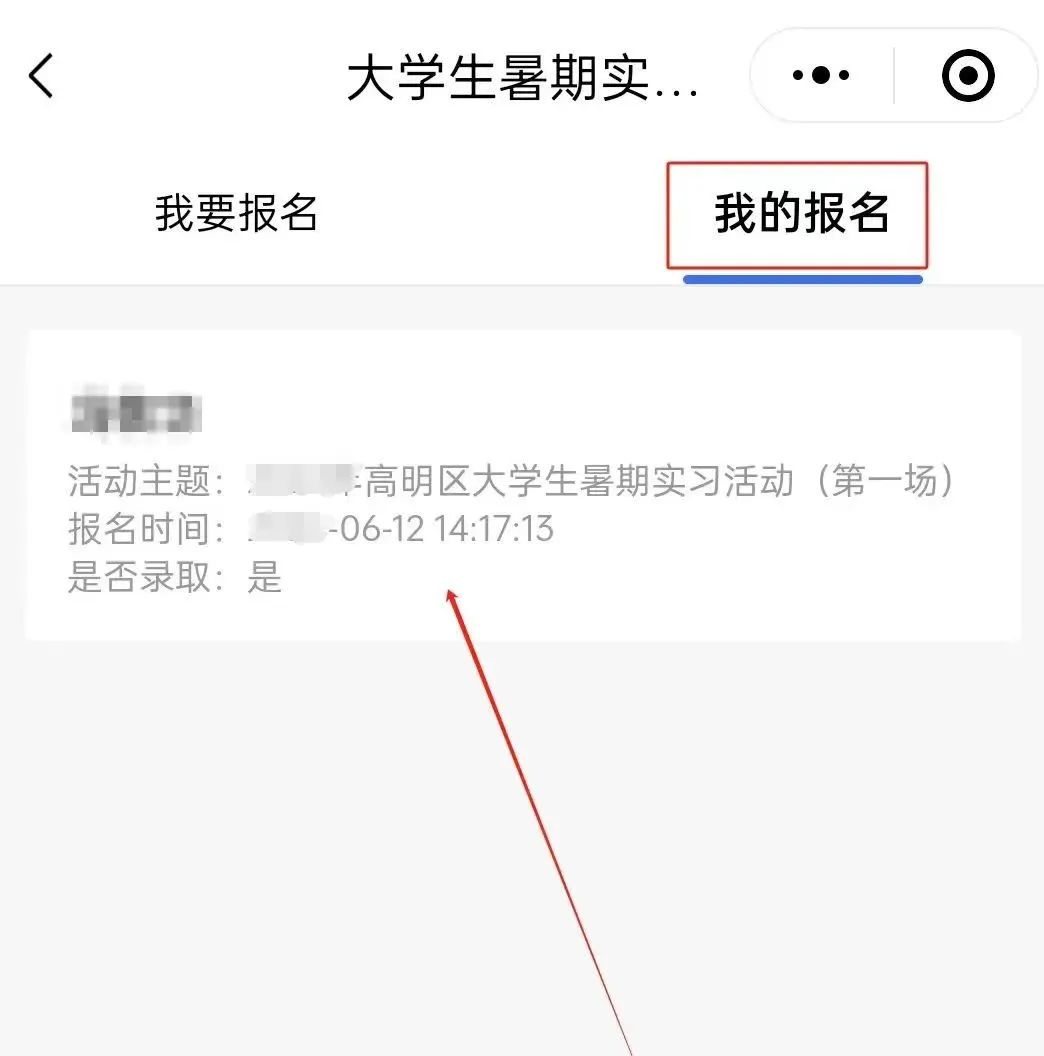This screenshot has height=1056, width=1044.
Task: Close the mini program with the circle button
Action: tap(968, 75)
